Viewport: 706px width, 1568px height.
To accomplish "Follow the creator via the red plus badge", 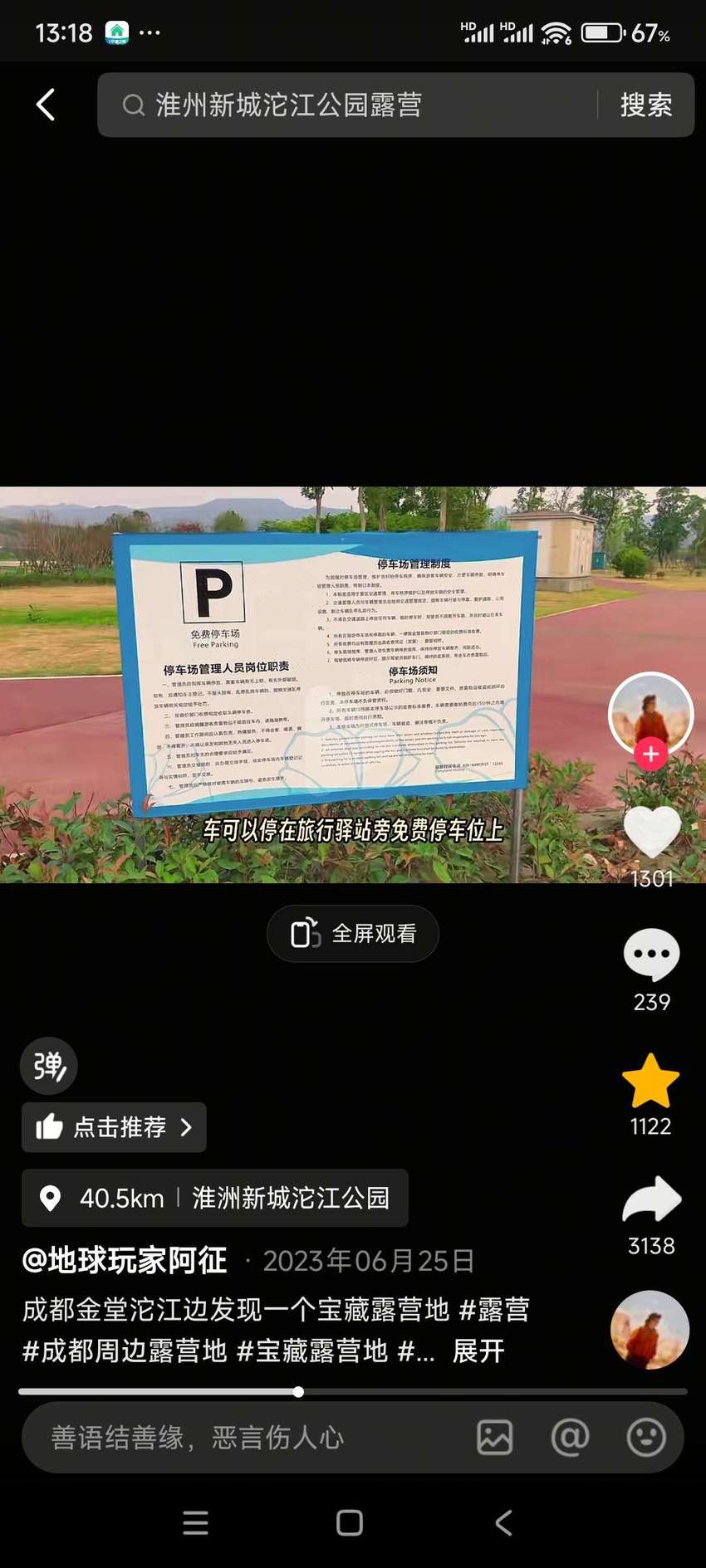I will (x=651, y=754).
